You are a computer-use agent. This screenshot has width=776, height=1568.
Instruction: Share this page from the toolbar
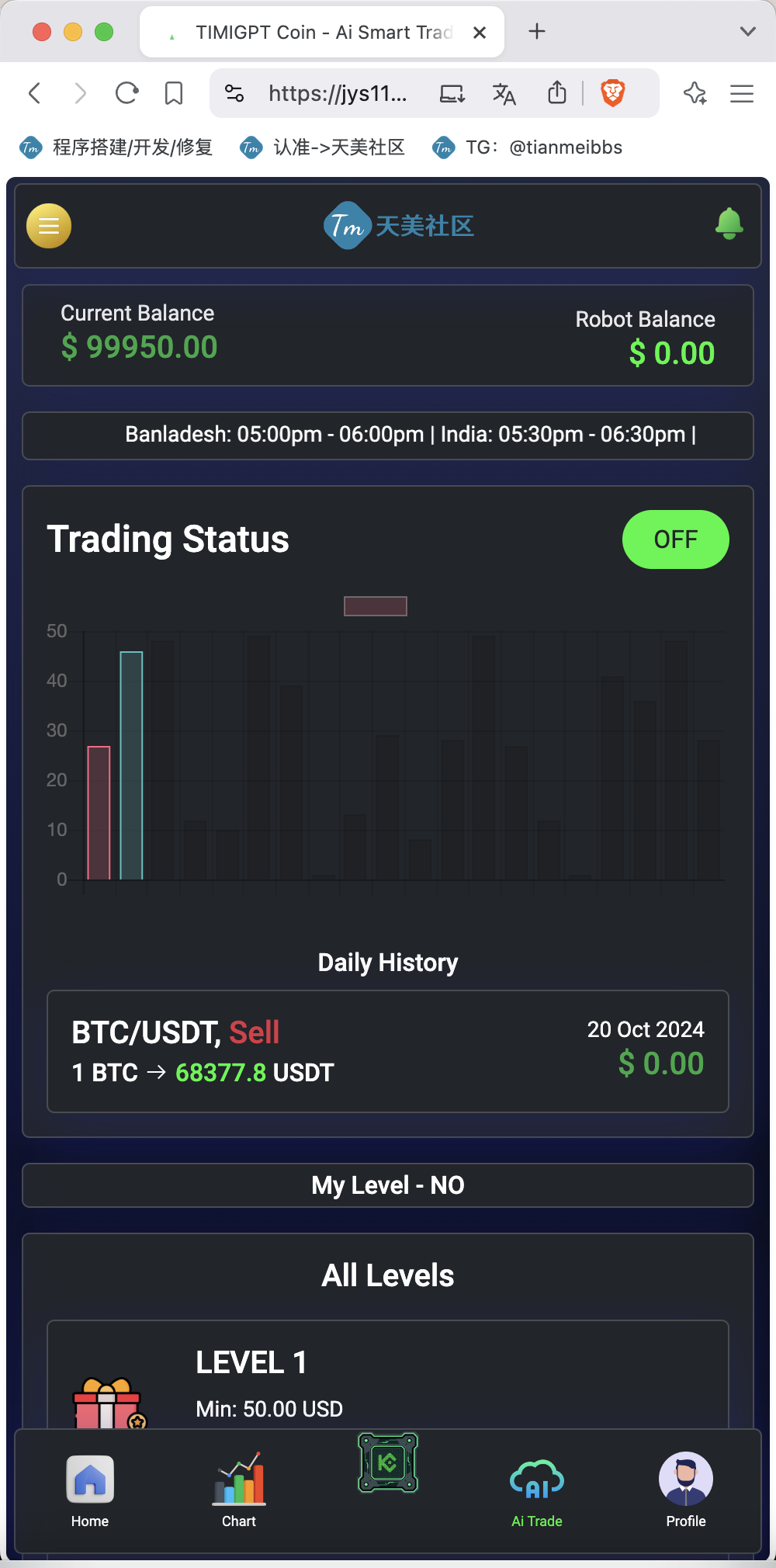pyautogui.click(x=557, y=93)
